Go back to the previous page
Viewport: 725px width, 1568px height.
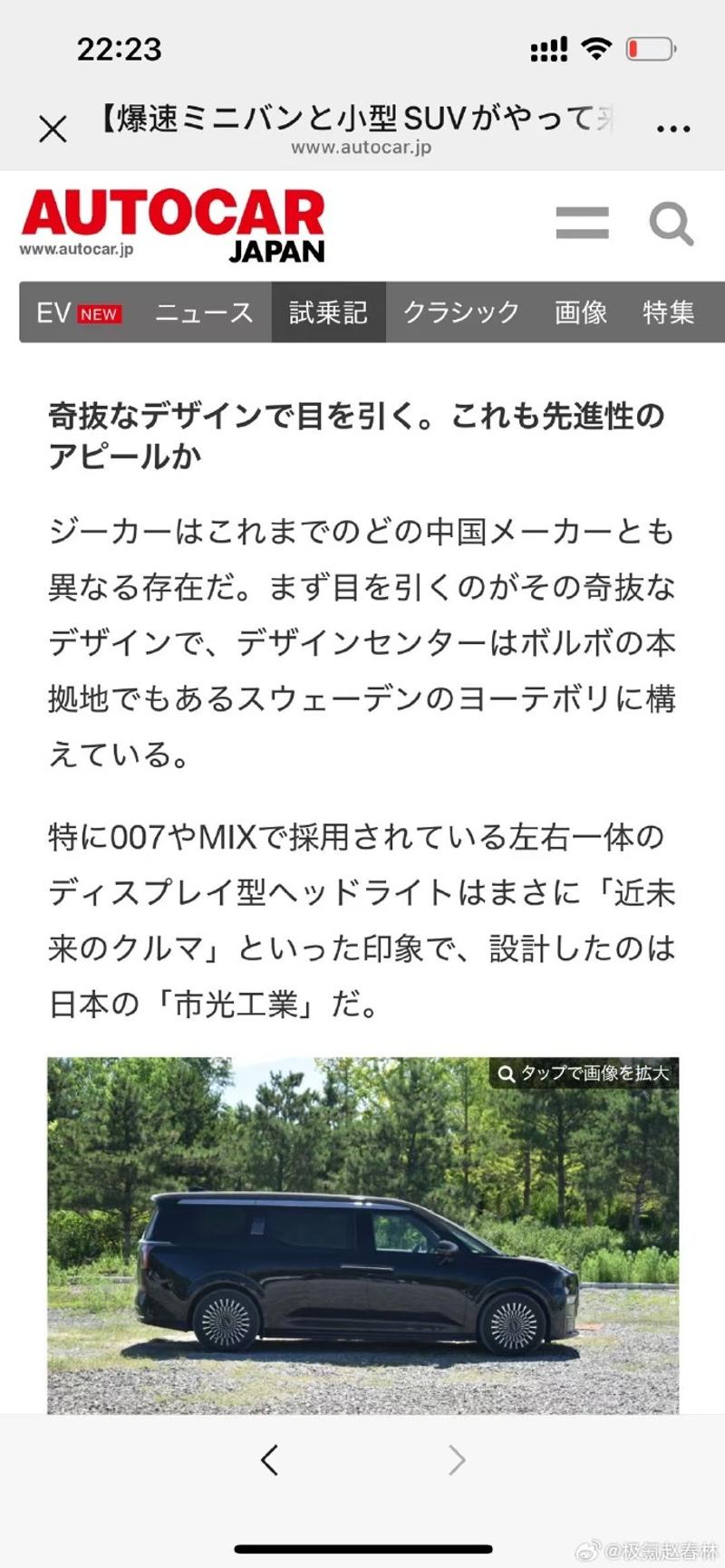pos(269,1460)
